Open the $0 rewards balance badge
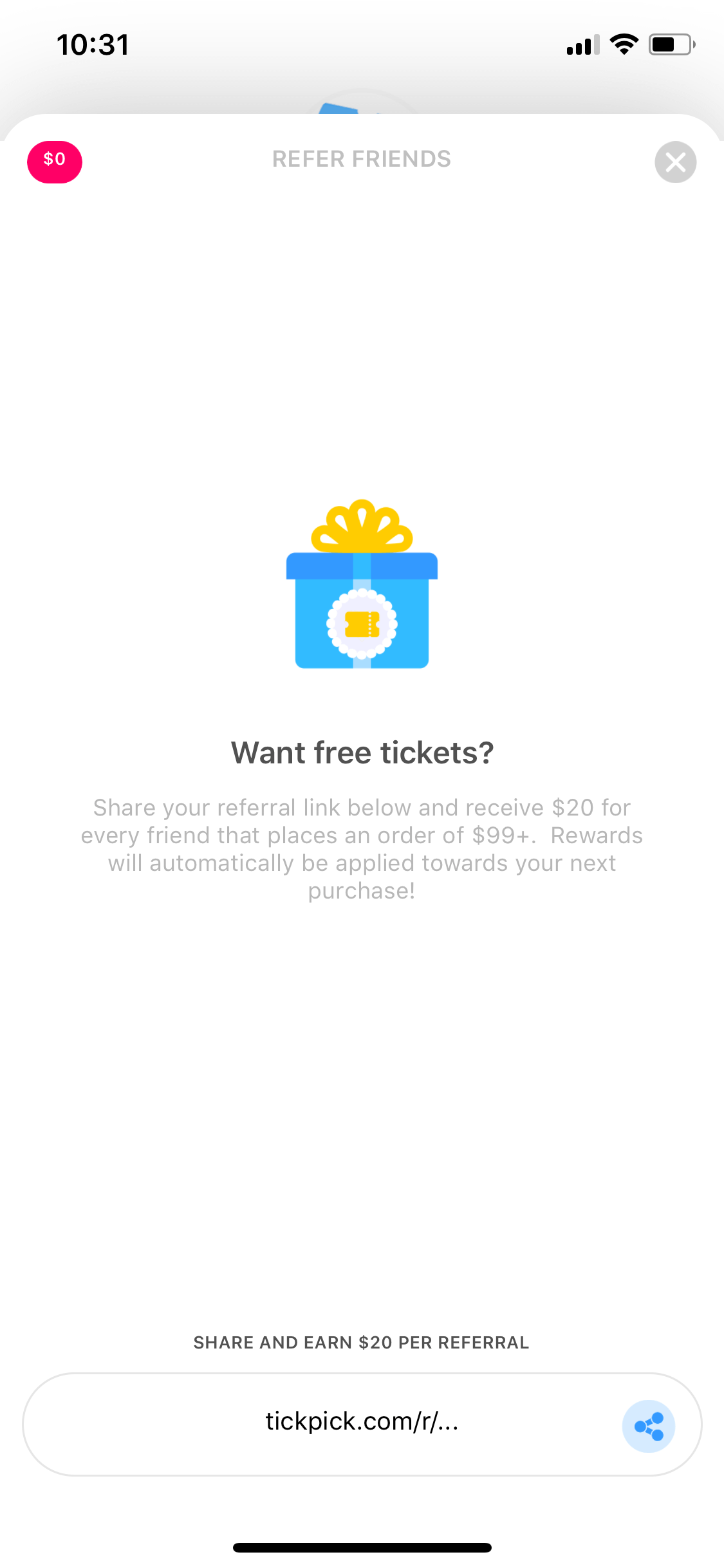724x1568 pixels. coord(55,162)
